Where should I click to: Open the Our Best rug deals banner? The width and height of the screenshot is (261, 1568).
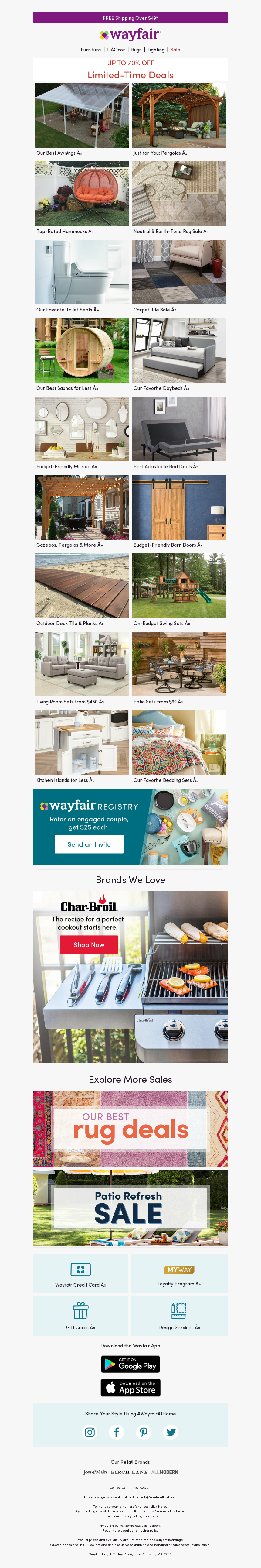click(x=130, y=1129)
